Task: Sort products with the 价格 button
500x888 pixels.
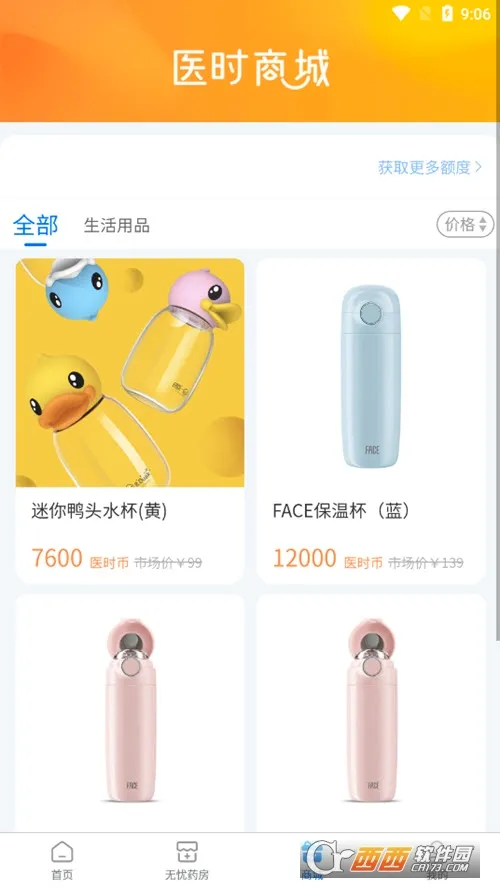Action: click(x=465, y=224)
